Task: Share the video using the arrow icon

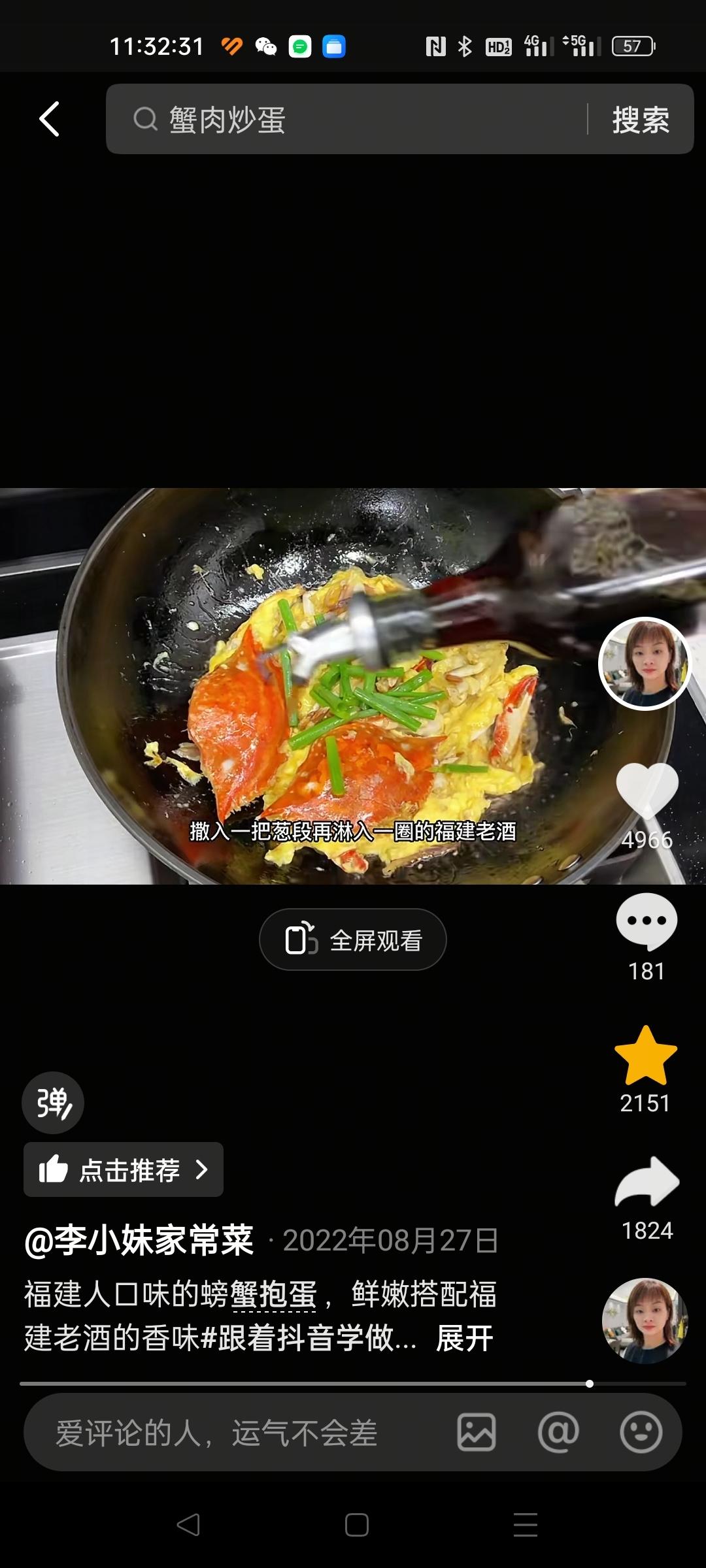Action: pos(647,1181)
